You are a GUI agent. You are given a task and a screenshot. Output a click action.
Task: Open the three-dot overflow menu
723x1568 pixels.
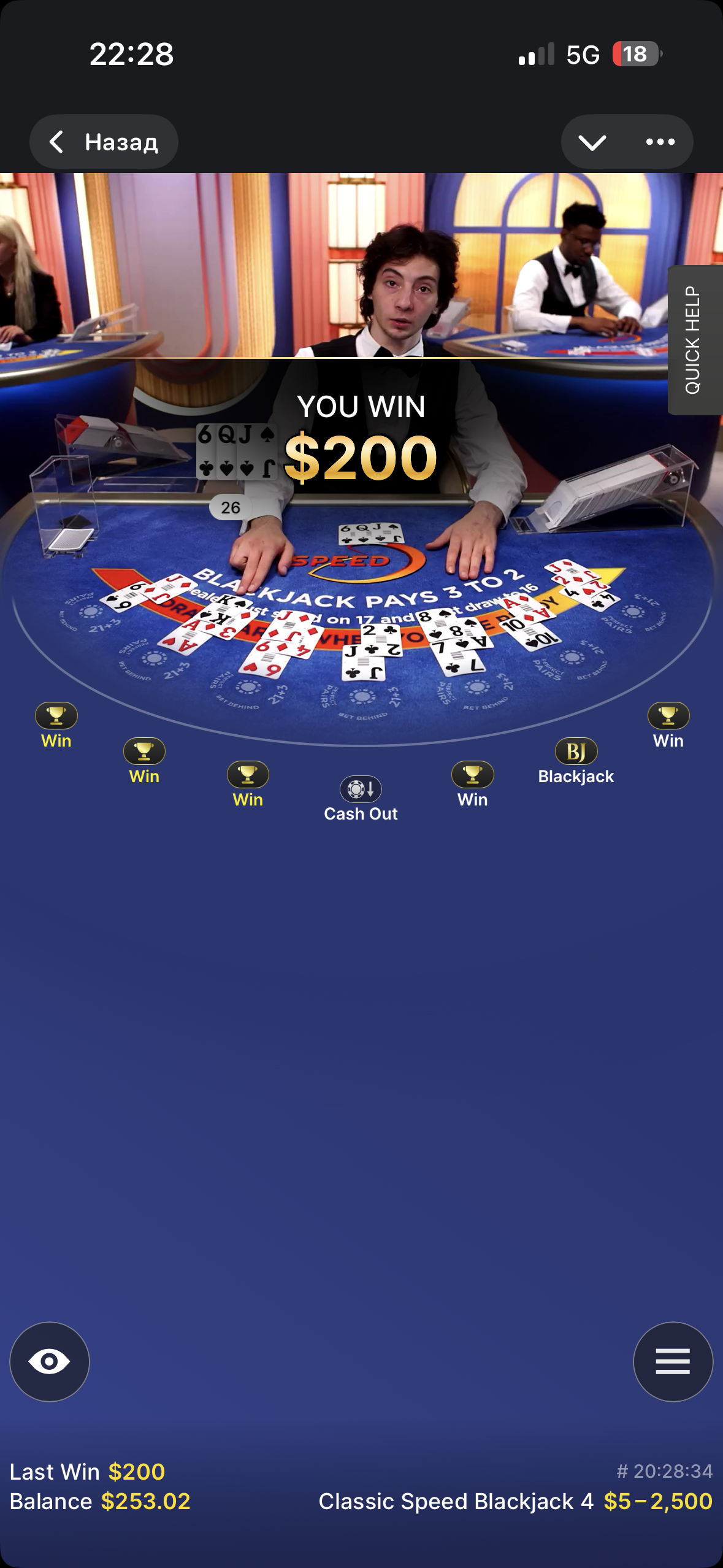[660, 142]
